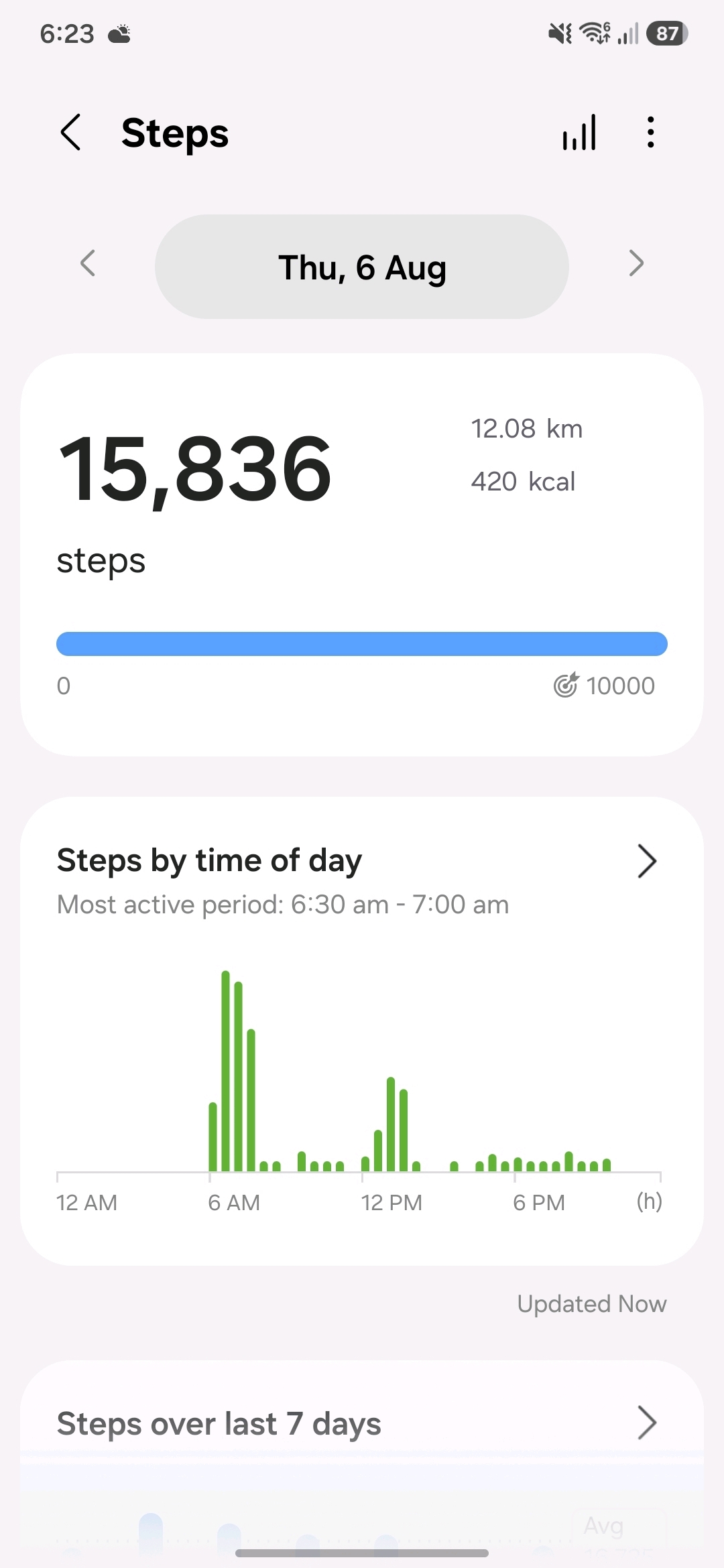Go to the previous day
Screen dimensions: 724x1568
[x=88, y=263]
